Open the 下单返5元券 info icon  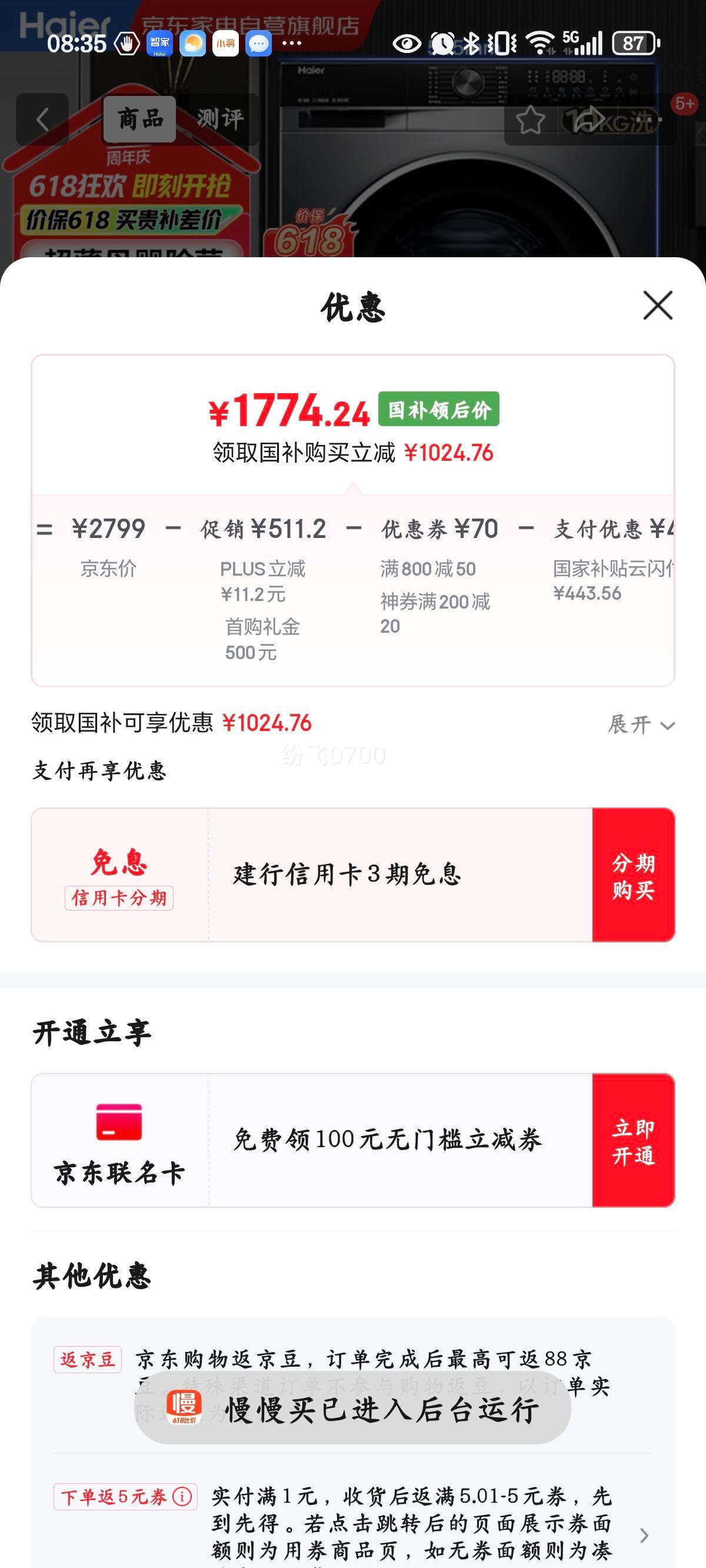(182, 1497)
